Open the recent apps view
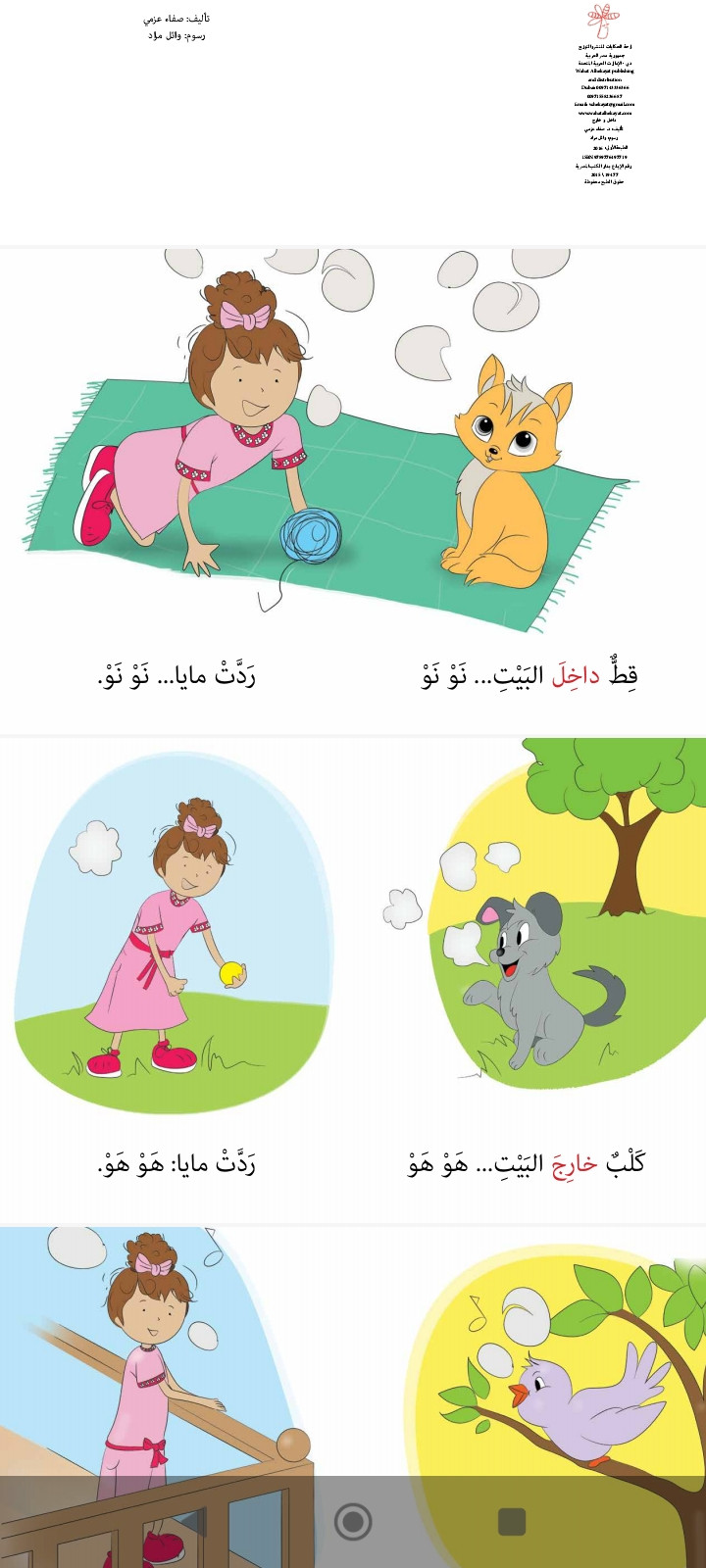The image size is (706, 1568). coord(512,1522)
